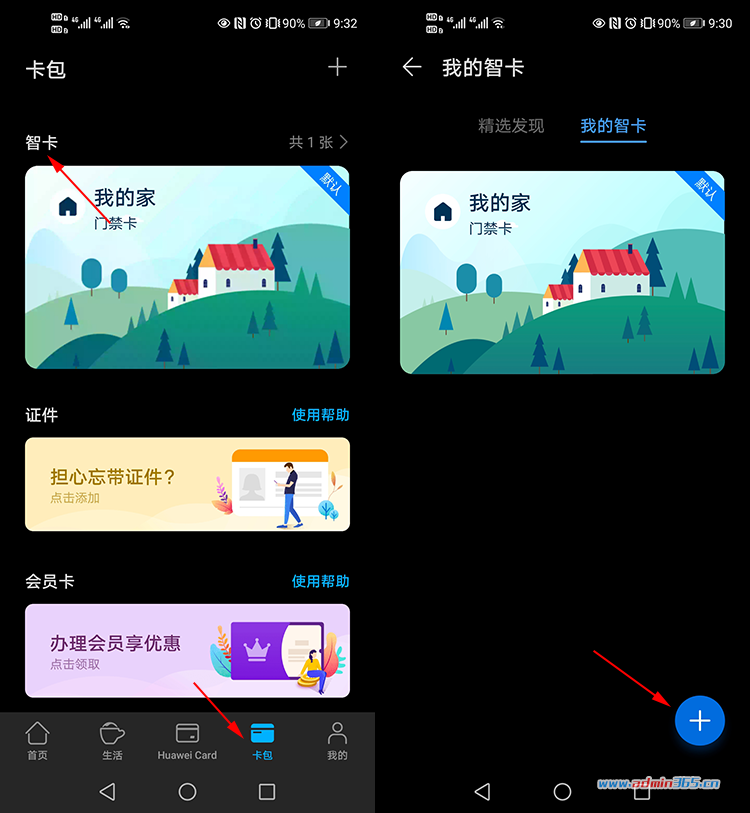Open the Huawei Card tab
The height and width of the screenshot is (813, 750).
187,741
